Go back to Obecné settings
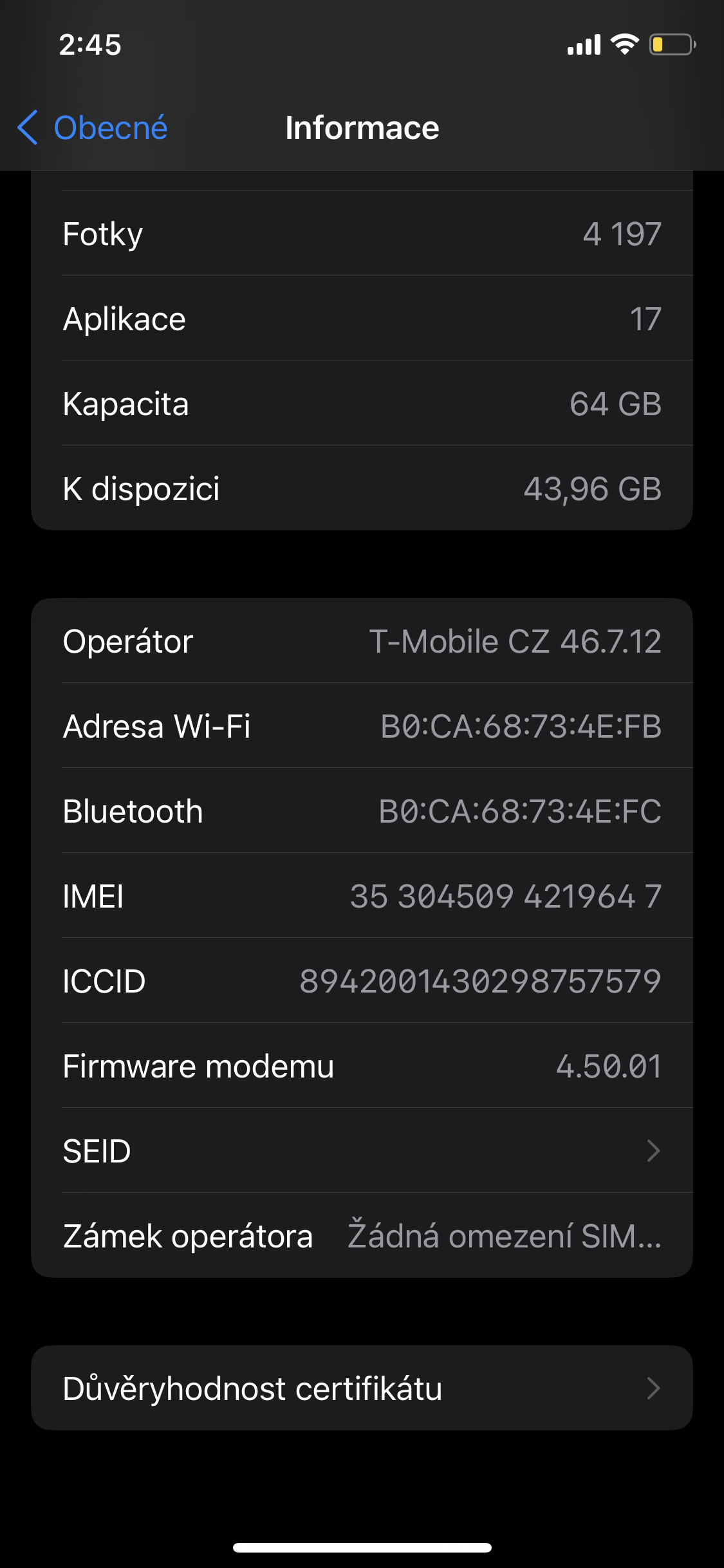This screenshot has height=1568, width=724. point(93,127)
